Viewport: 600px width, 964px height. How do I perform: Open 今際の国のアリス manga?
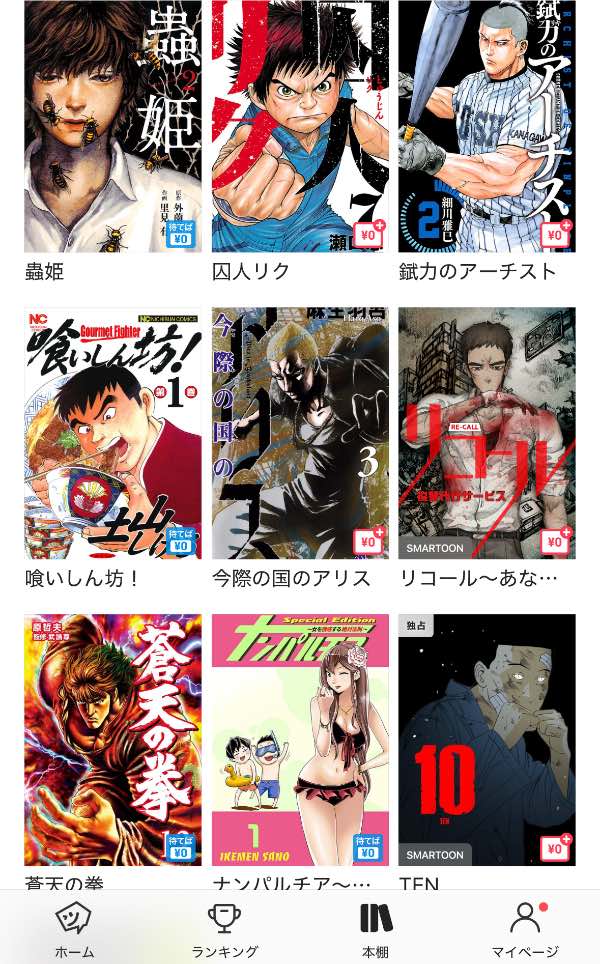[300, 432]
